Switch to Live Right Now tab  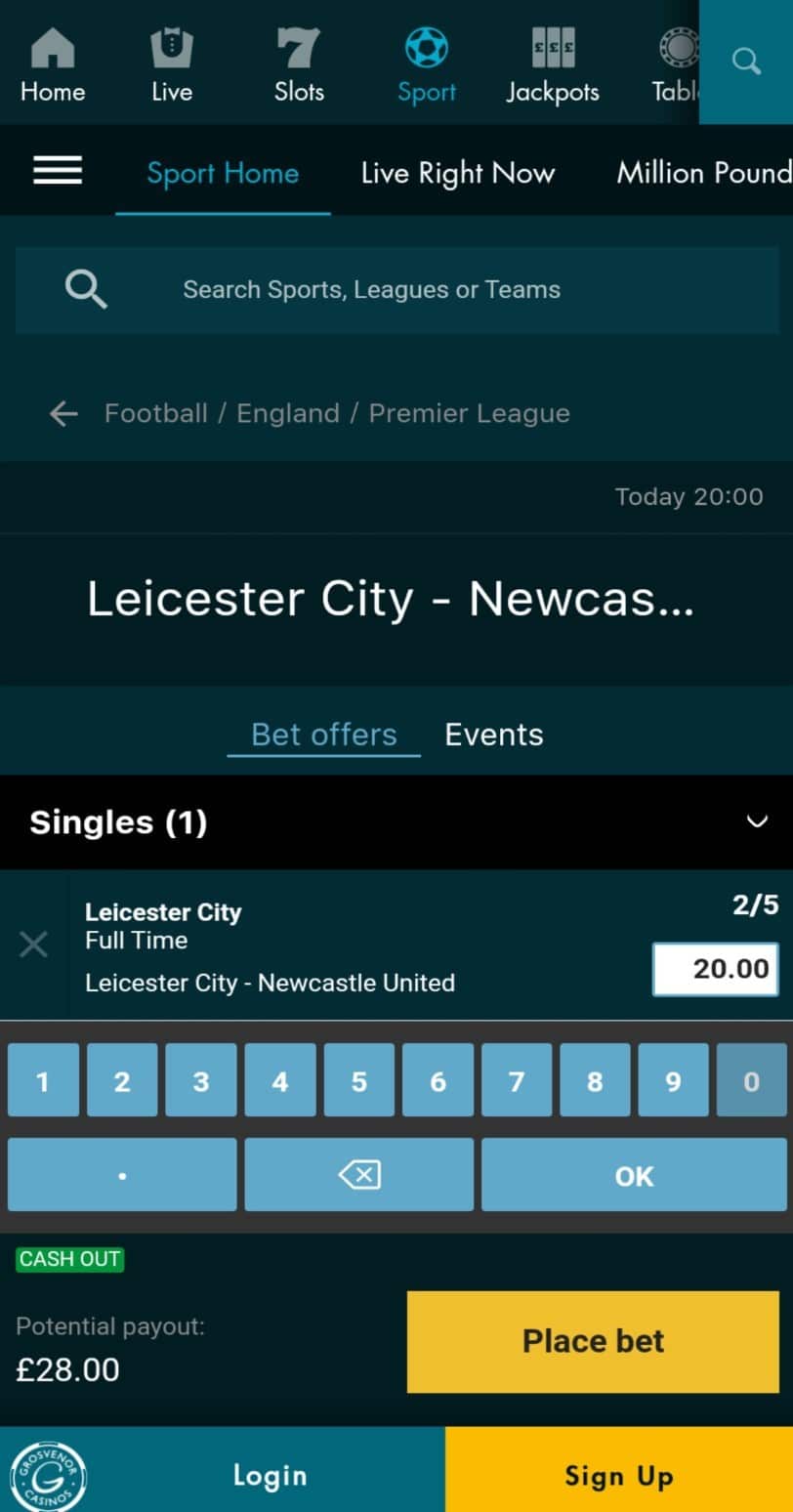click(x=457, y=173)
